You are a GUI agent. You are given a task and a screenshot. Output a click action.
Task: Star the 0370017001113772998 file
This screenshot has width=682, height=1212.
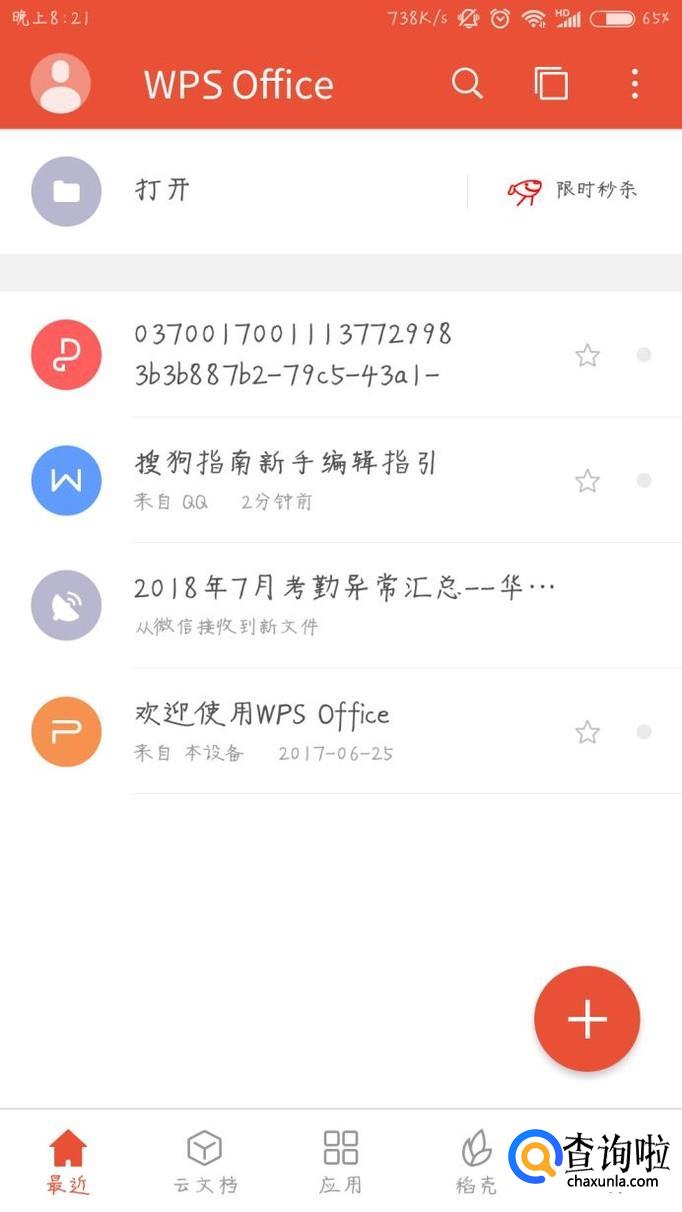coord(587,355)
